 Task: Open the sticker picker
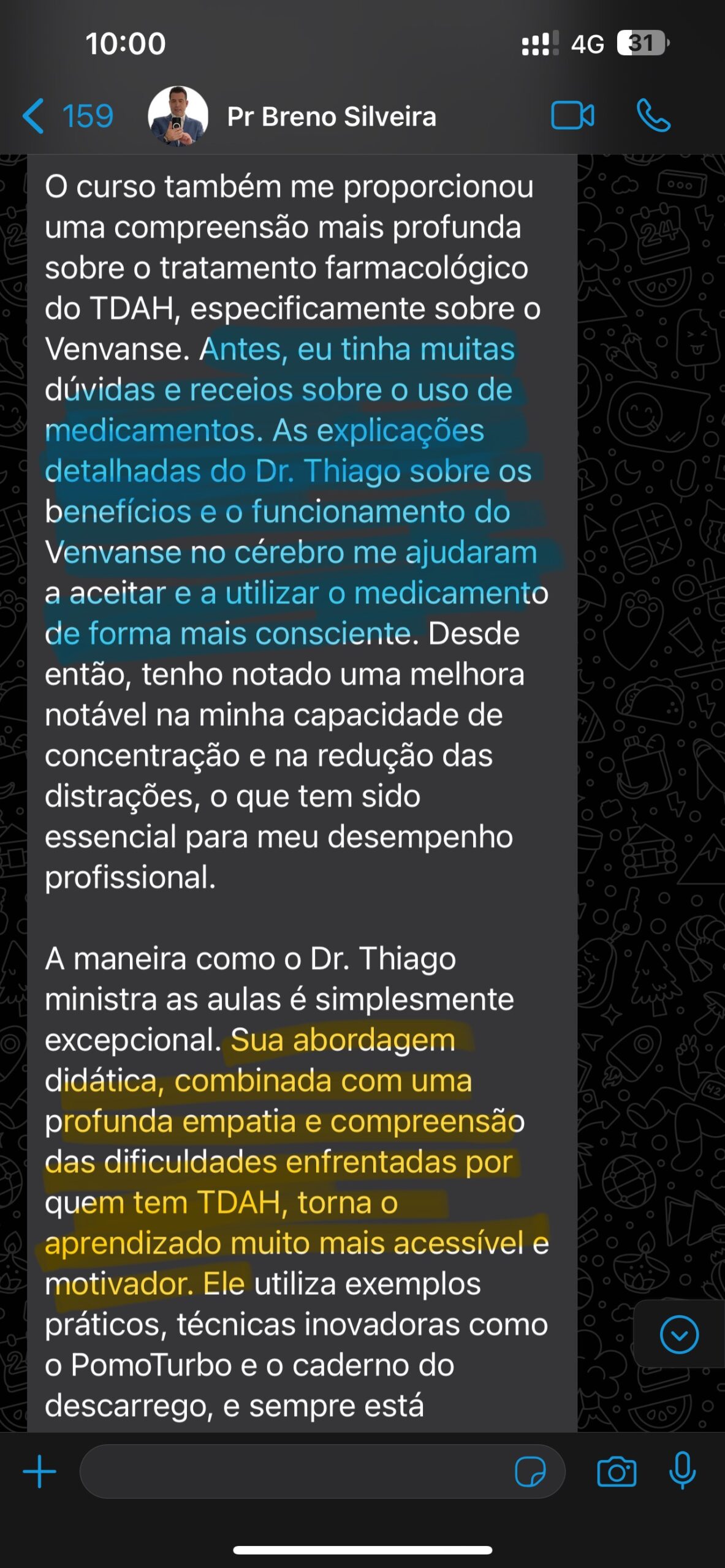click(x=530, y=1471)
